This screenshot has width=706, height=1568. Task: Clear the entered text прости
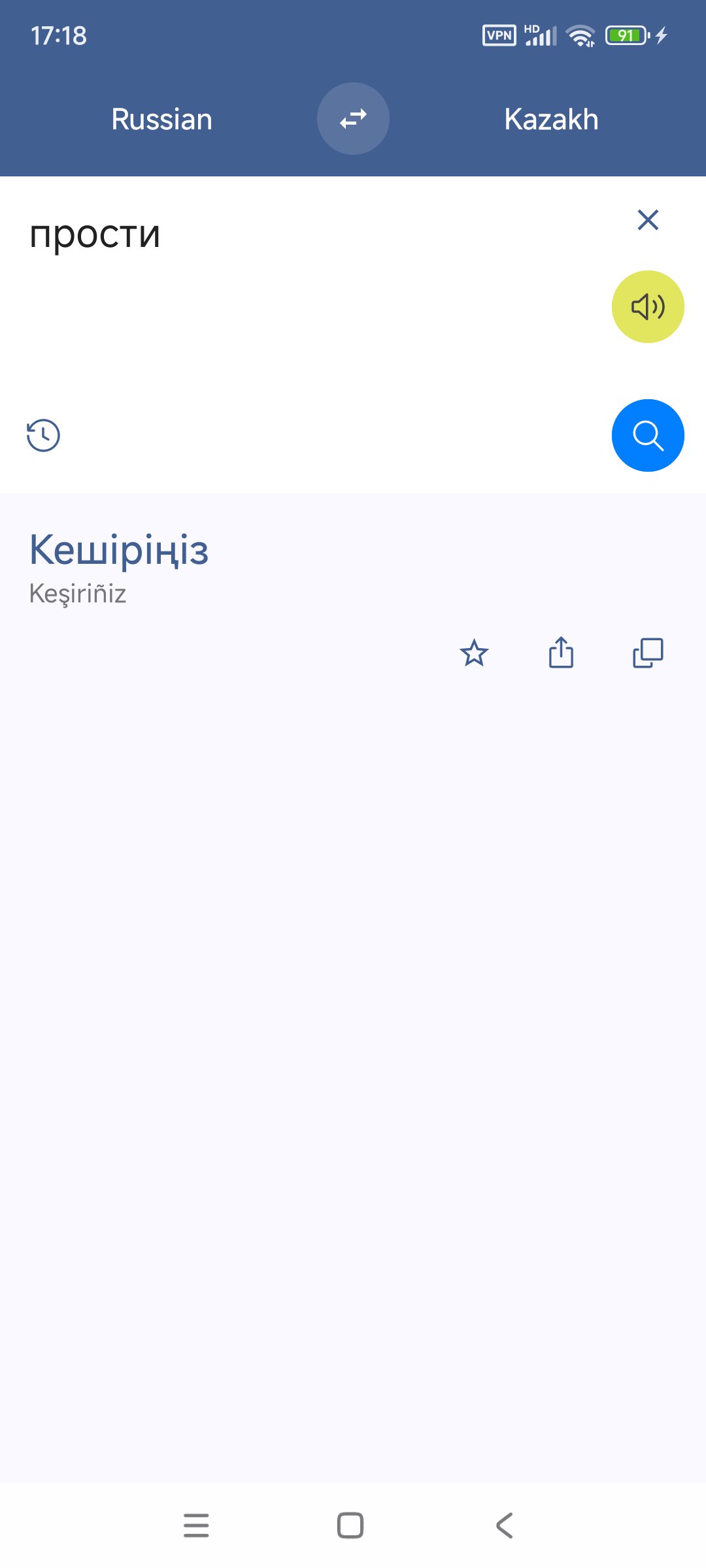[647, 220]
